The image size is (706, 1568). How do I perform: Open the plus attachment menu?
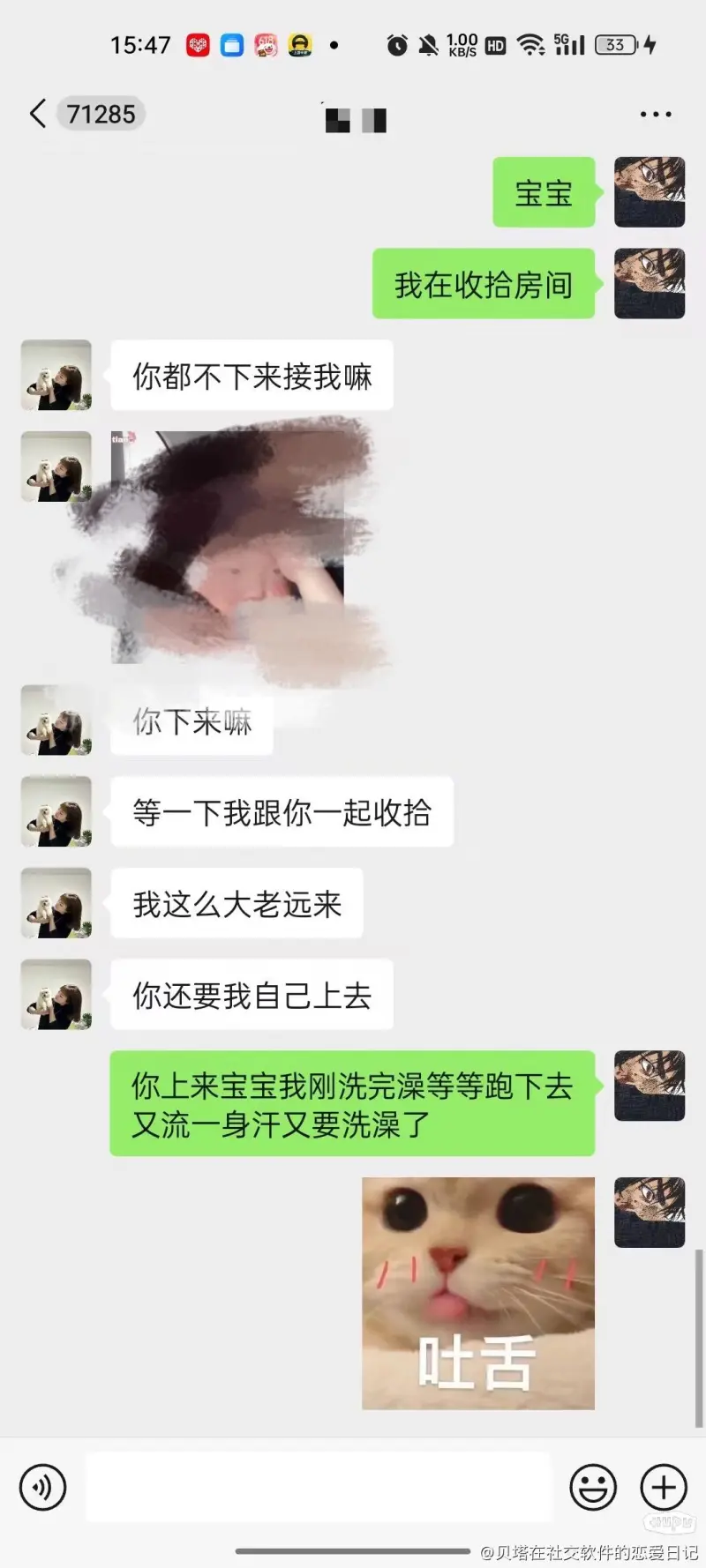[x=663, y=1488]
